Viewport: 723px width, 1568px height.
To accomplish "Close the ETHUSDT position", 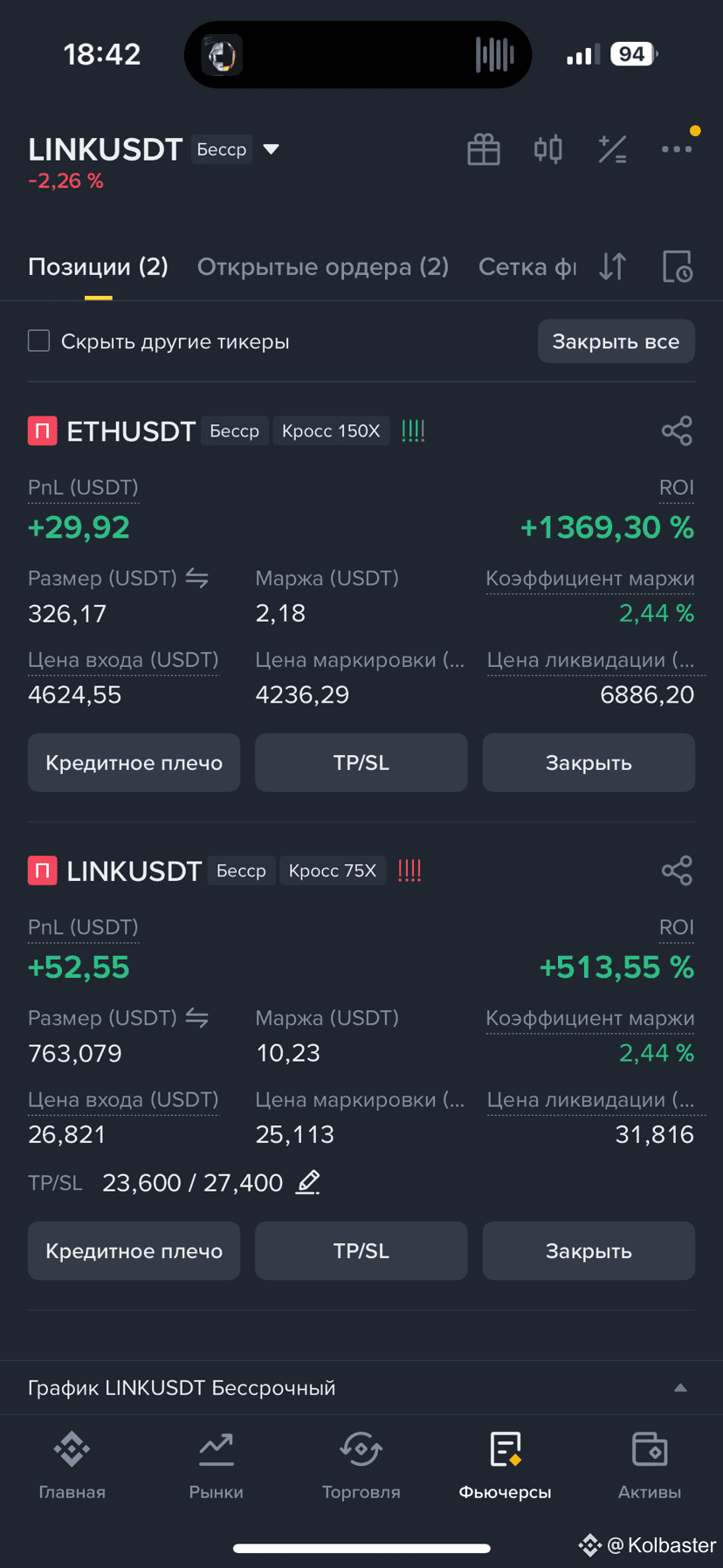I will [589, 762].
